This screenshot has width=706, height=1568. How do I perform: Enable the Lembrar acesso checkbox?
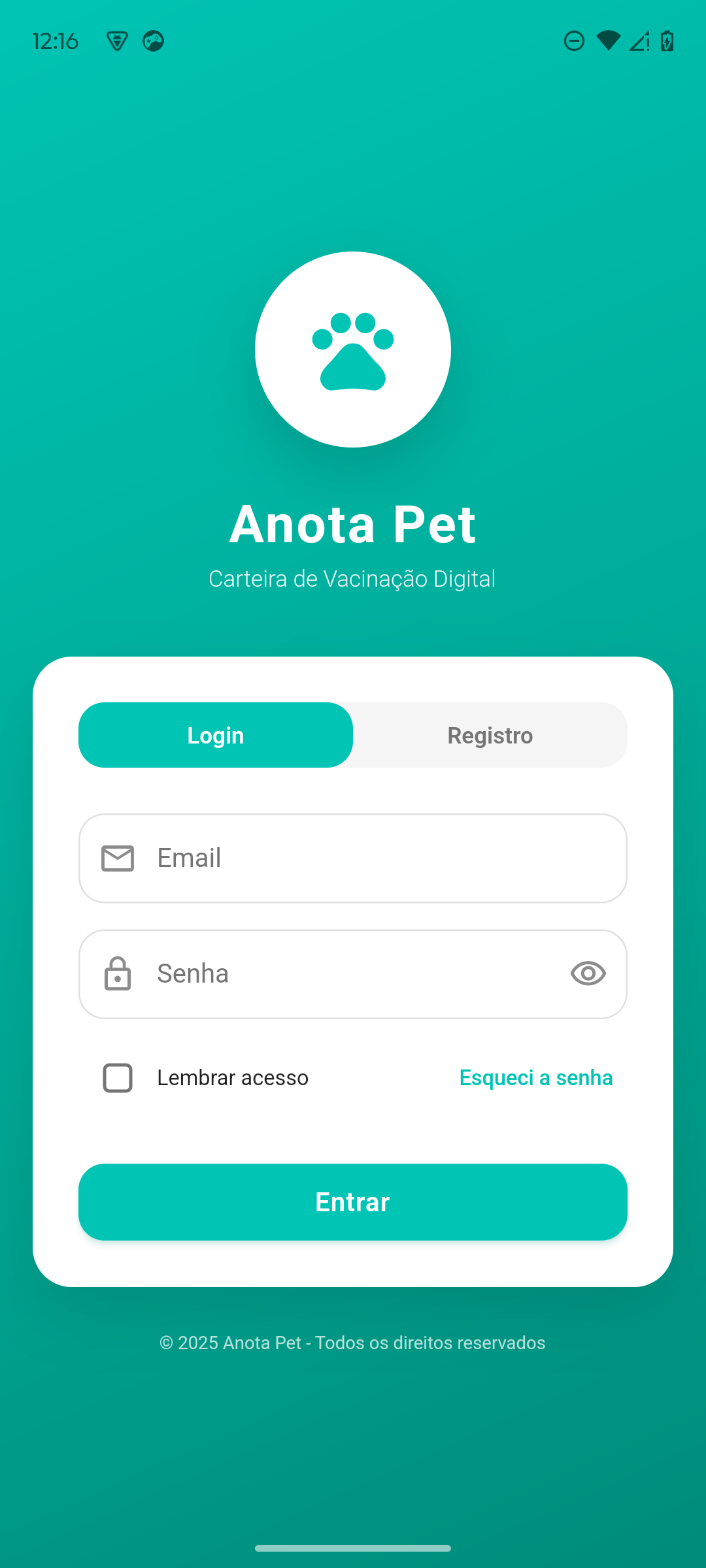tap(117, 1078)
